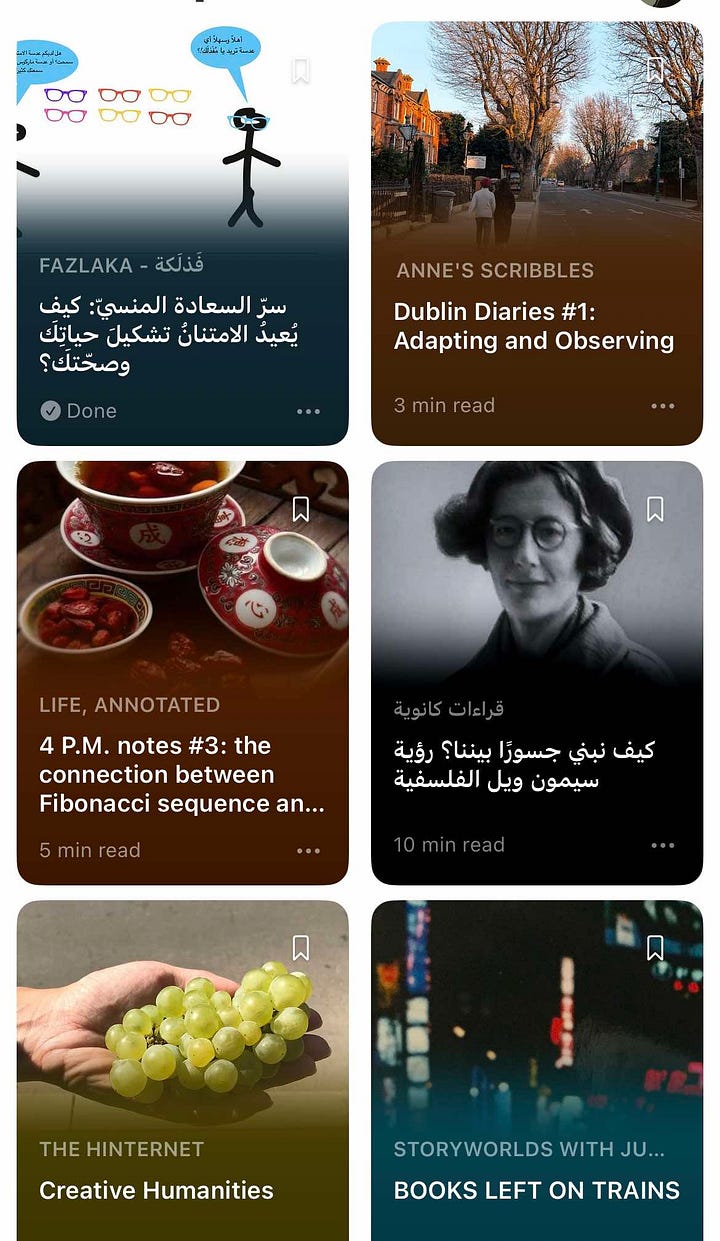720x1241 pixels.
Task: Tap the three dots on the قراءات كانوية card
Action: click(663, 845)
